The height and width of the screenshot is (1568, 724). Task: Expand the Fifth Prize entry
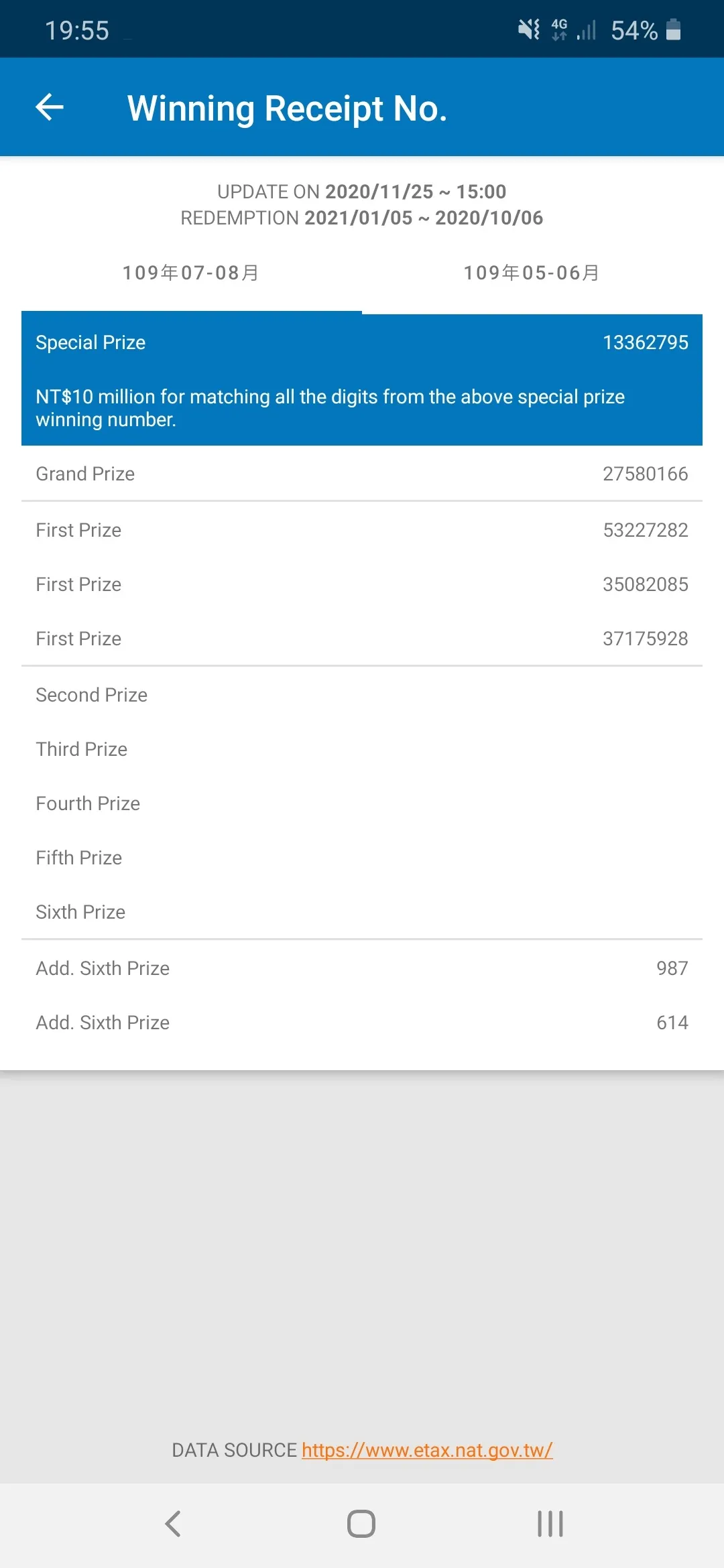pos(362,857)
